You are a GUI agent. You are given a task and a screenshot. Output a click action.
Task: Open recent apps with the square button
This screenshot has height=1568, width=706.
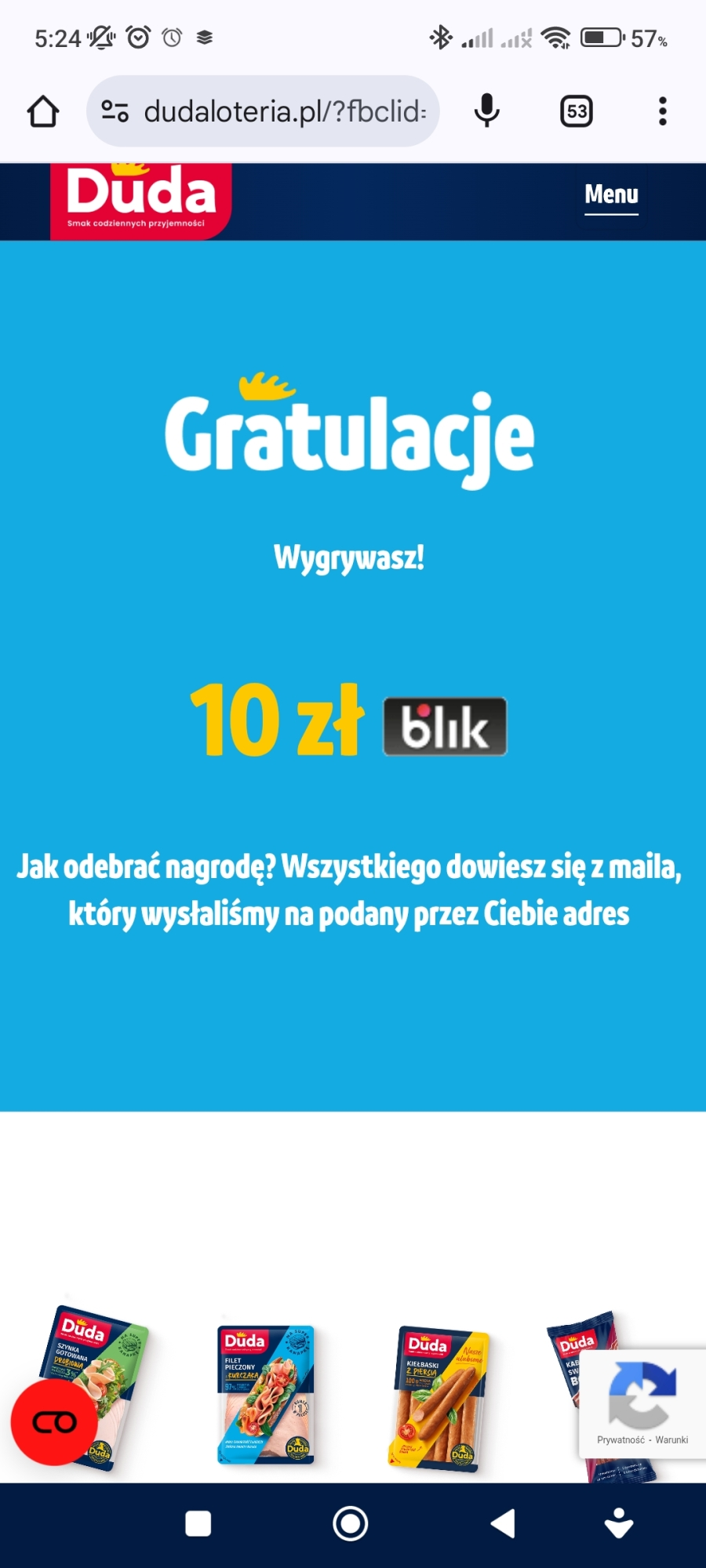tap(198, 1524)
